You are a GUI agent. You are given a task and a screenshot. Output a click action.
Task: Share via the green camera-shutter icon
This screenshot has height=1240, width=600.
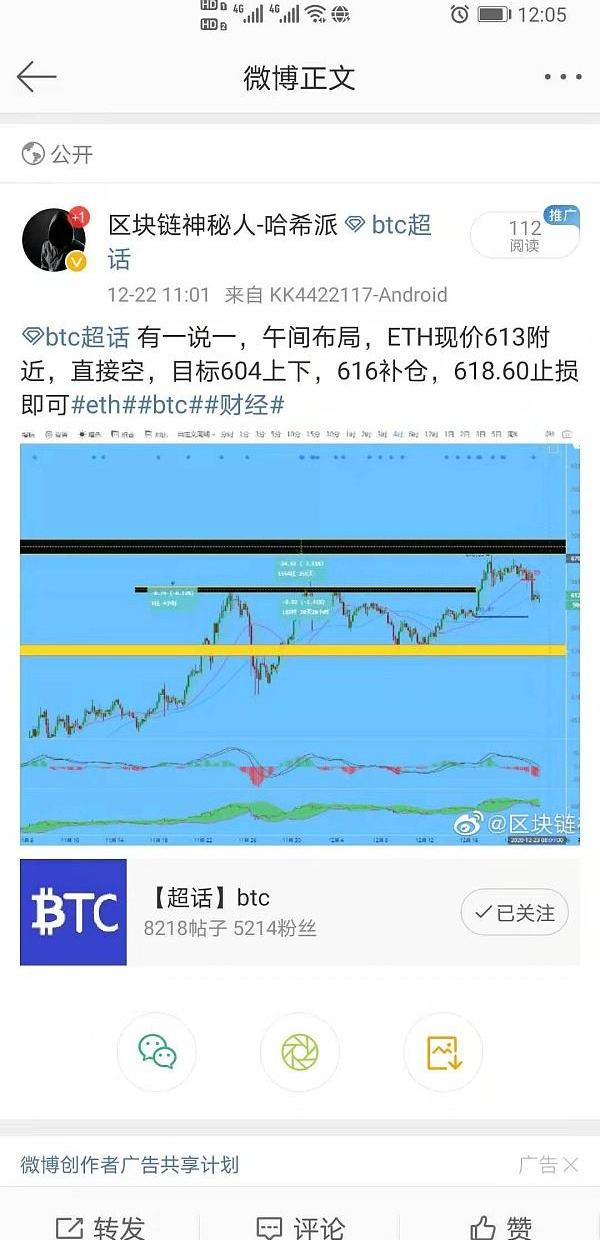(x=299, y=1051)
